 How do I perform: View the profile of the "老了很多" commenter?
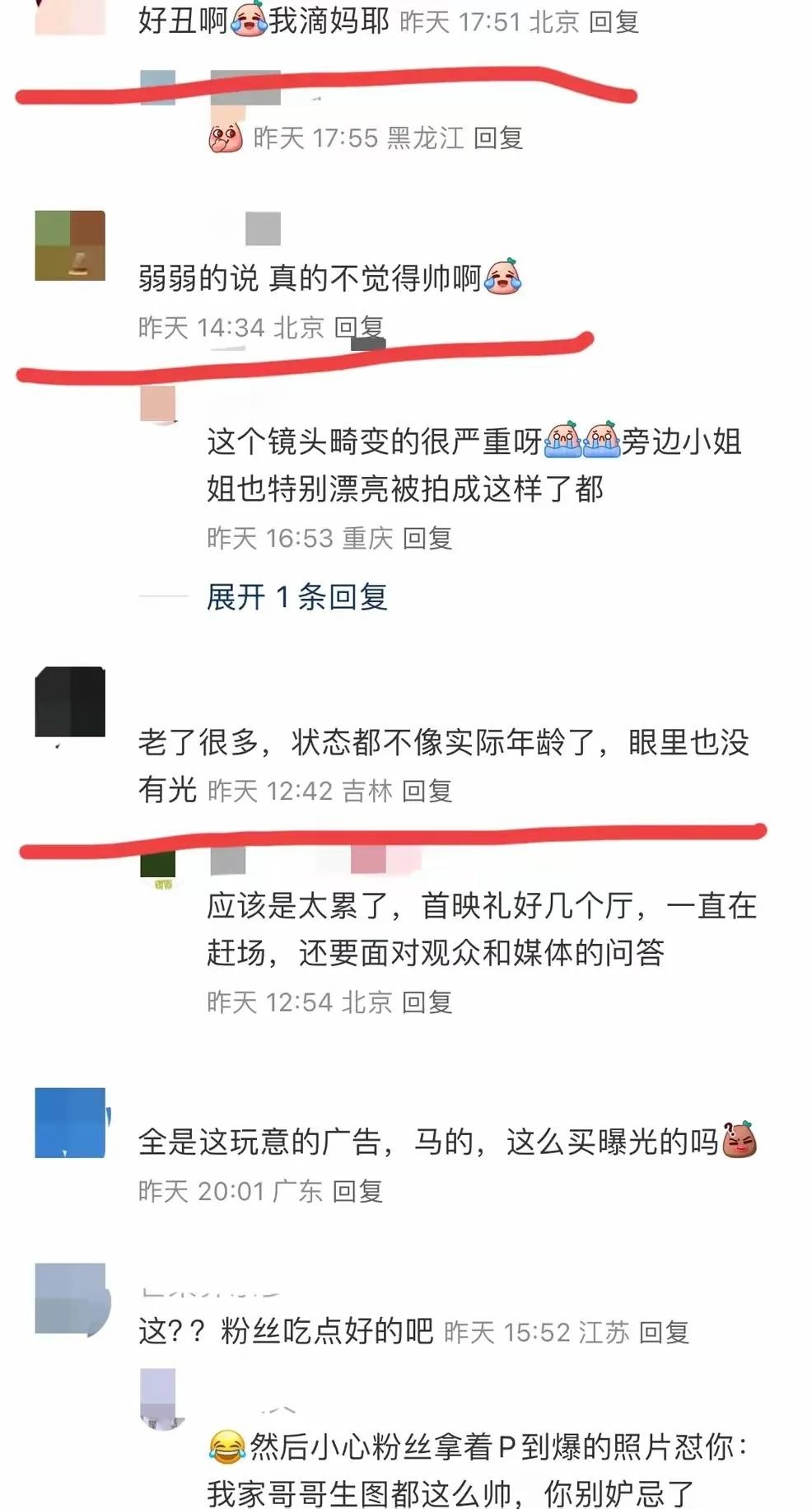(70, 702)
